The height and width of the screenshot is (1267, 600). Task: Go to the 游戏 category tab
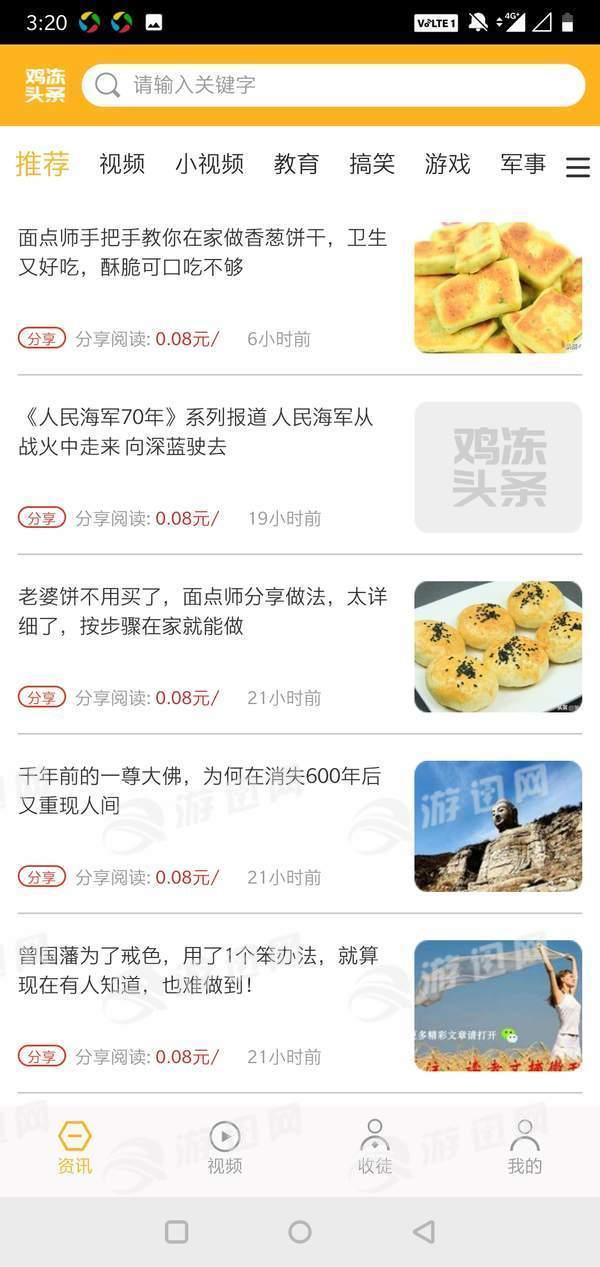click(447, 164)
